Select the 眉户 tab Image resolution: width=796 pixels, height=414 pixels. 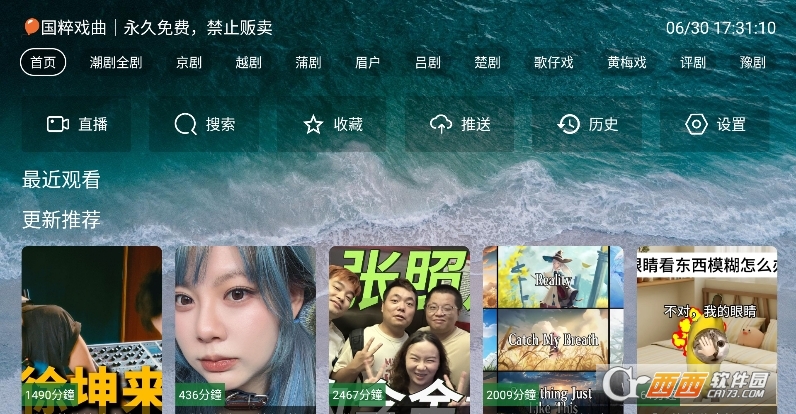(x=368, y=62)
